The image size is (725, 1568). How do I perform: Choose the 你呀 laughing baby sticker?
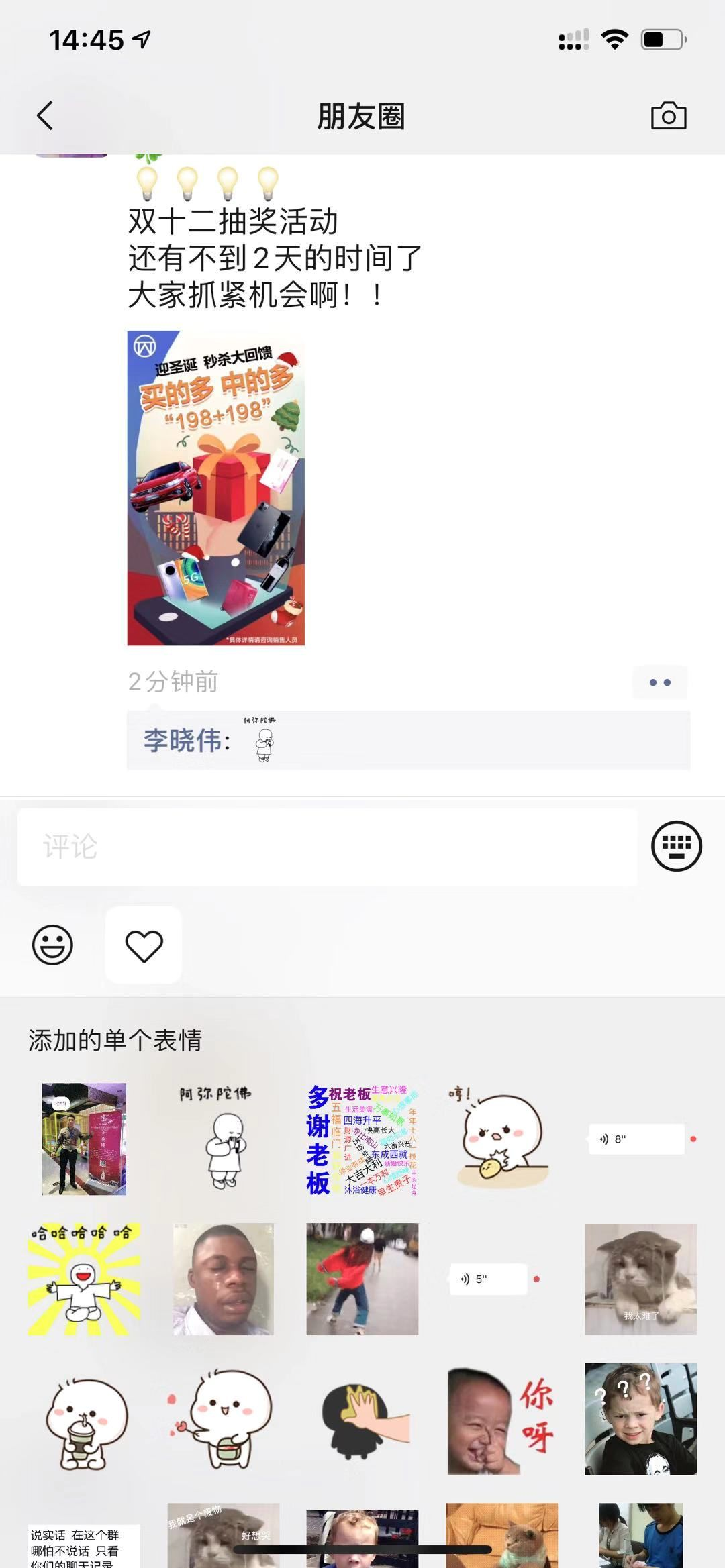click(501, 1420)
